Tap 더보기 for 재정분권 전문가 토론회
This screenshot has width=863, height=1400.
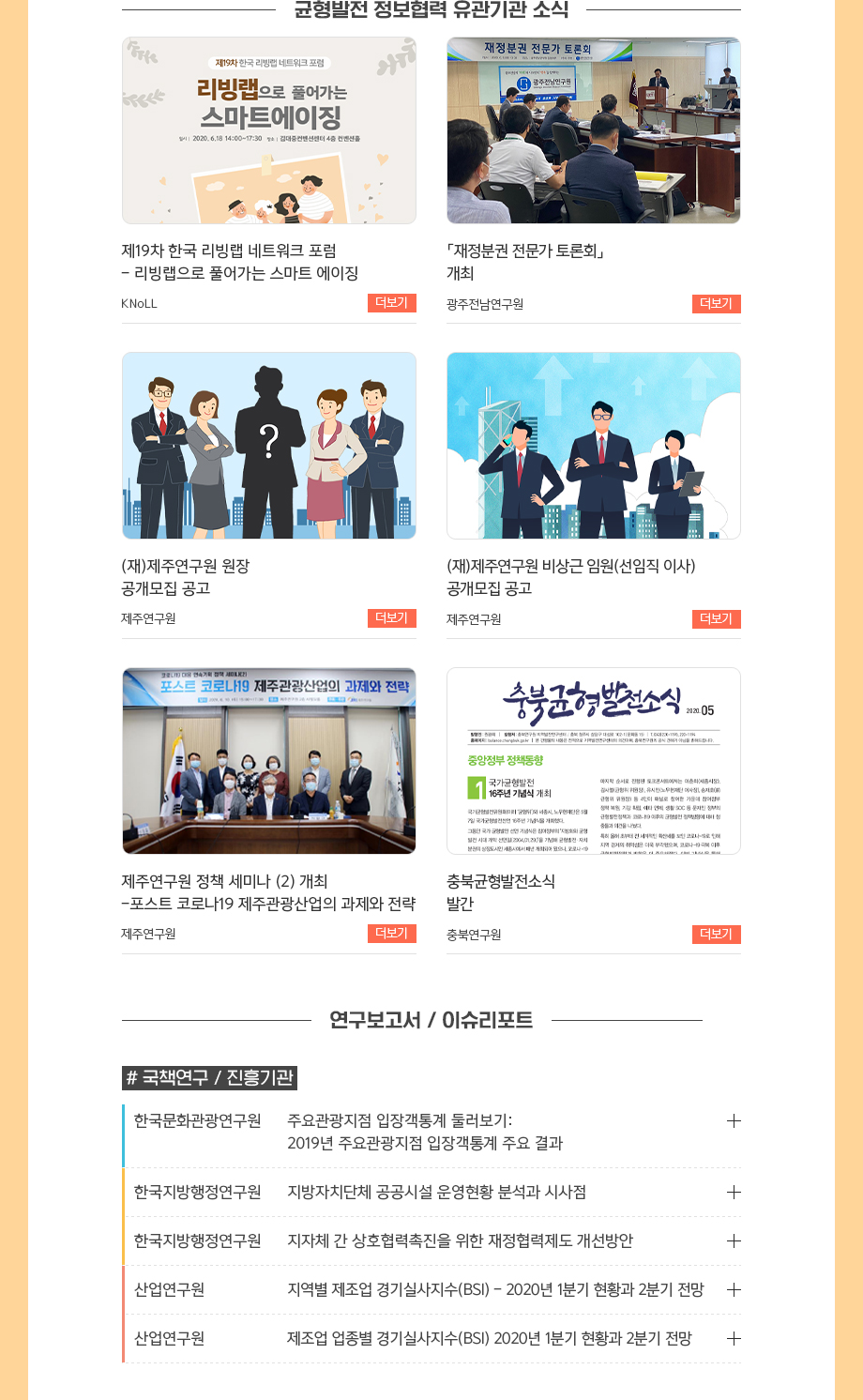click(x=716, y=304)
